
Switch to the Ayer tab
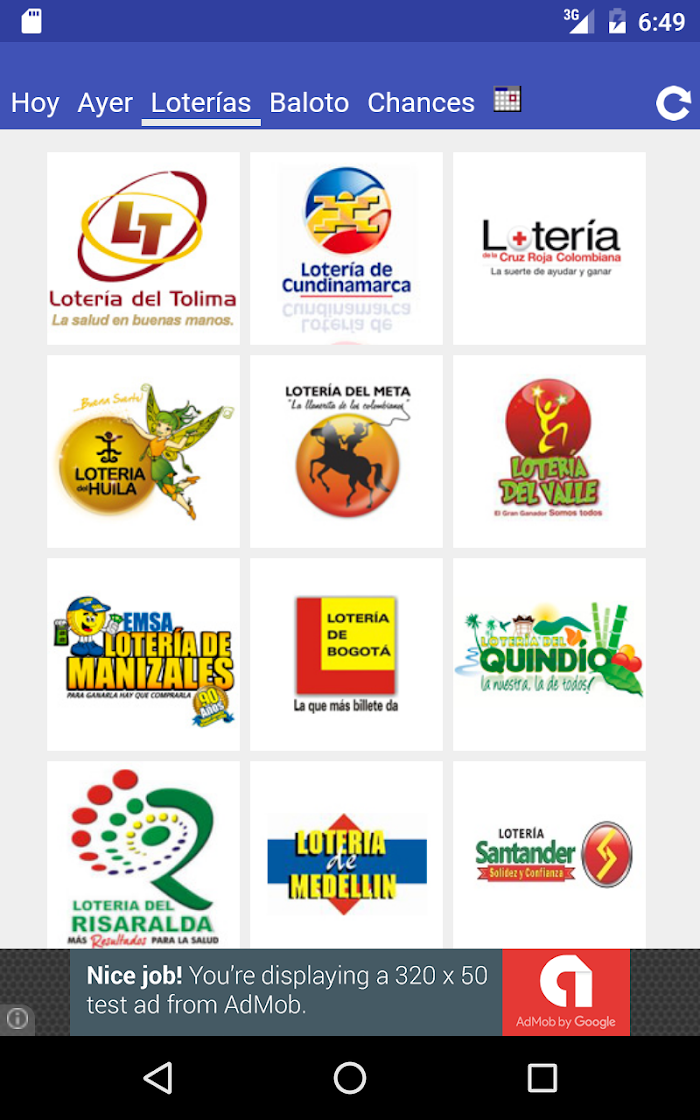(x=105, y=103)
